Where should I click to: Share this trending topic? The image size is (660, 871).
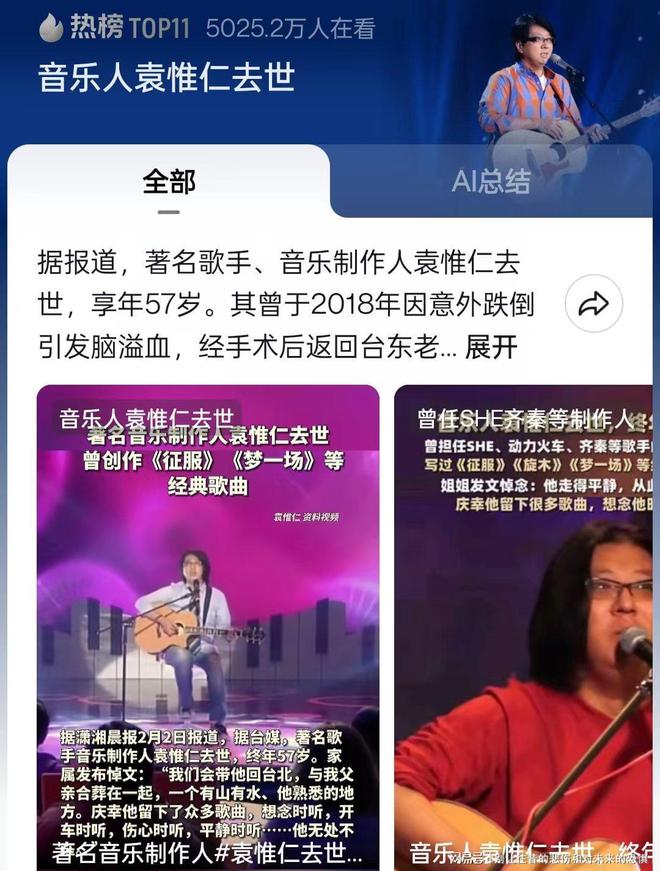593,305
